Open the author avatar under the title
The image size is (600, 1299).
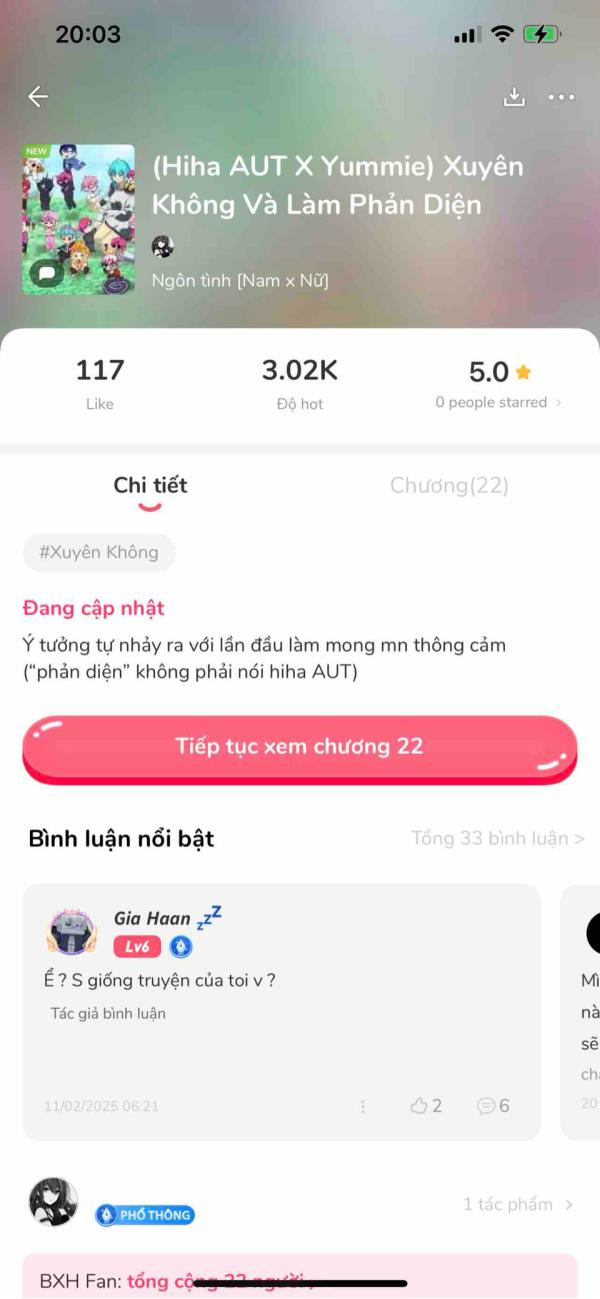pyautogui.click(x=163, y=246)
